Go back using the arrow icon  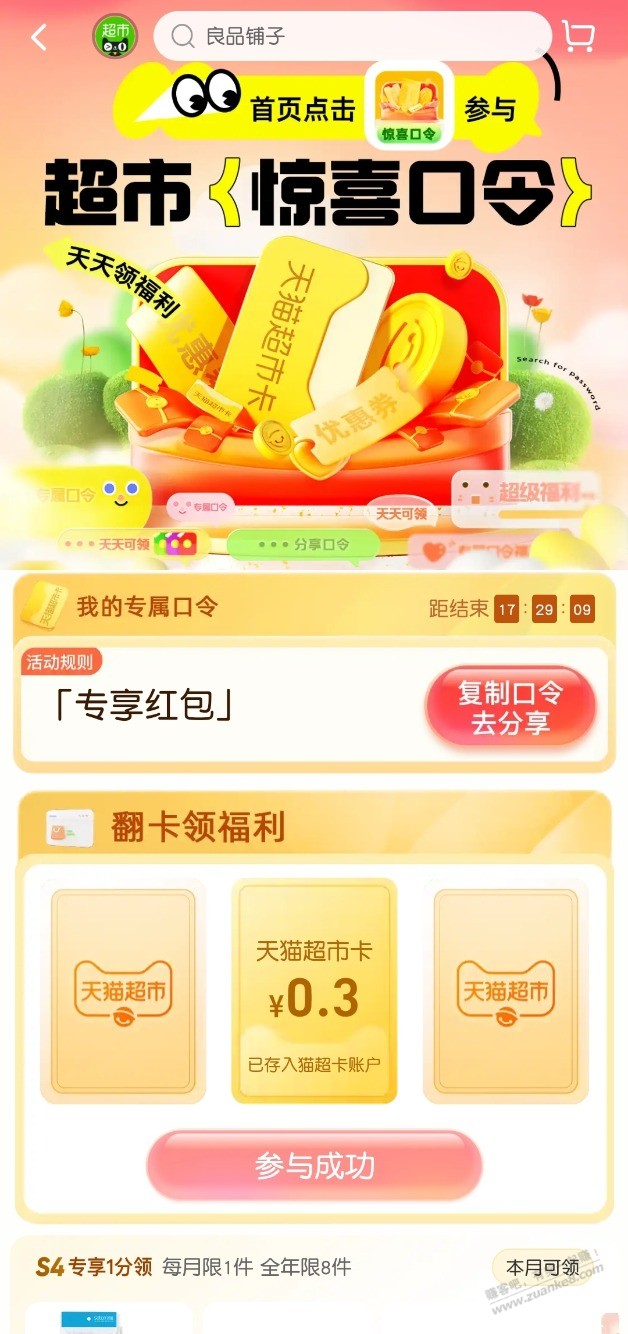coord(39,38)
